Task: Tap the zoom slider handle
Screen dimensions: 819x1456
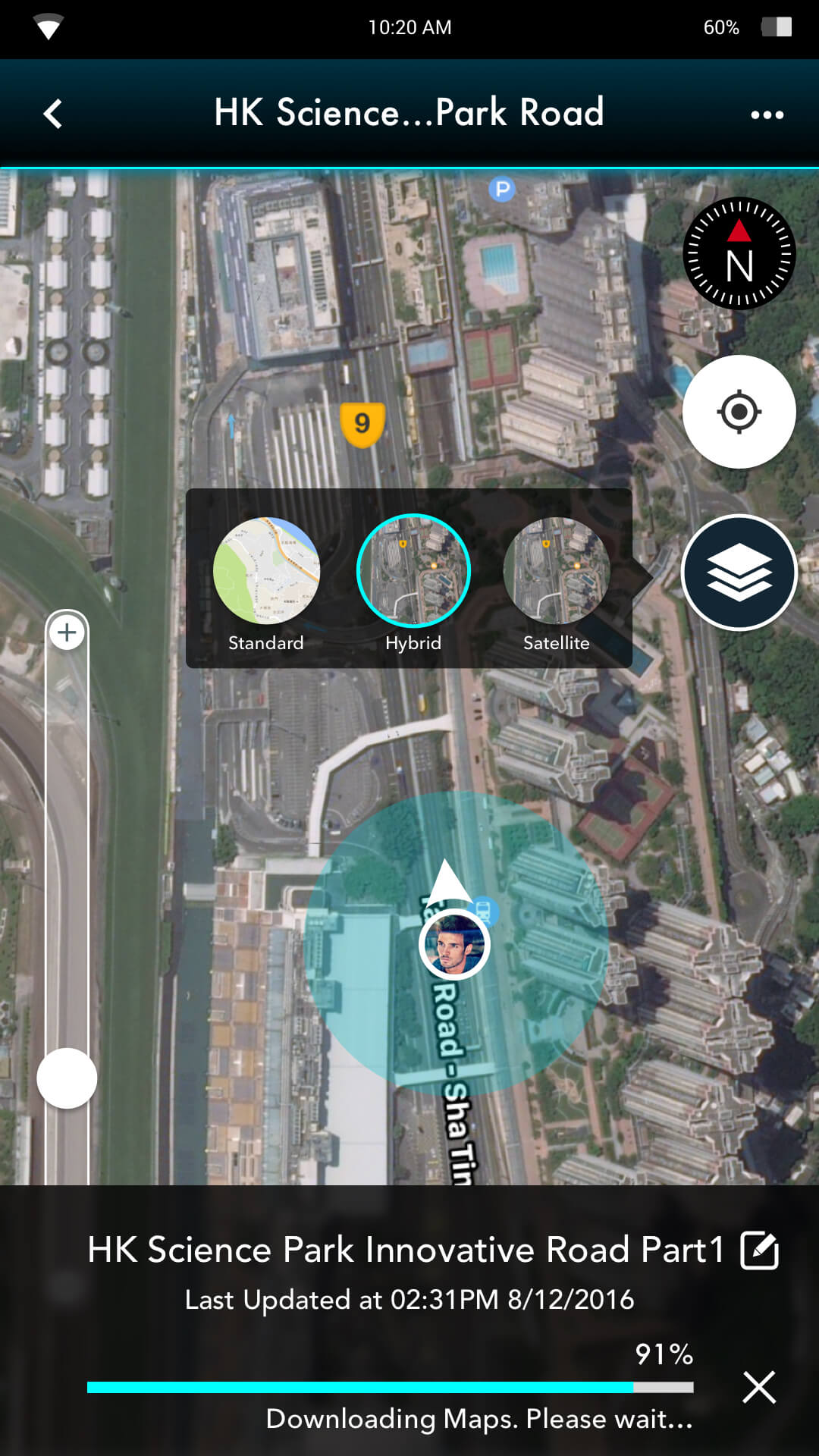Action: (x=67, y=1078)
